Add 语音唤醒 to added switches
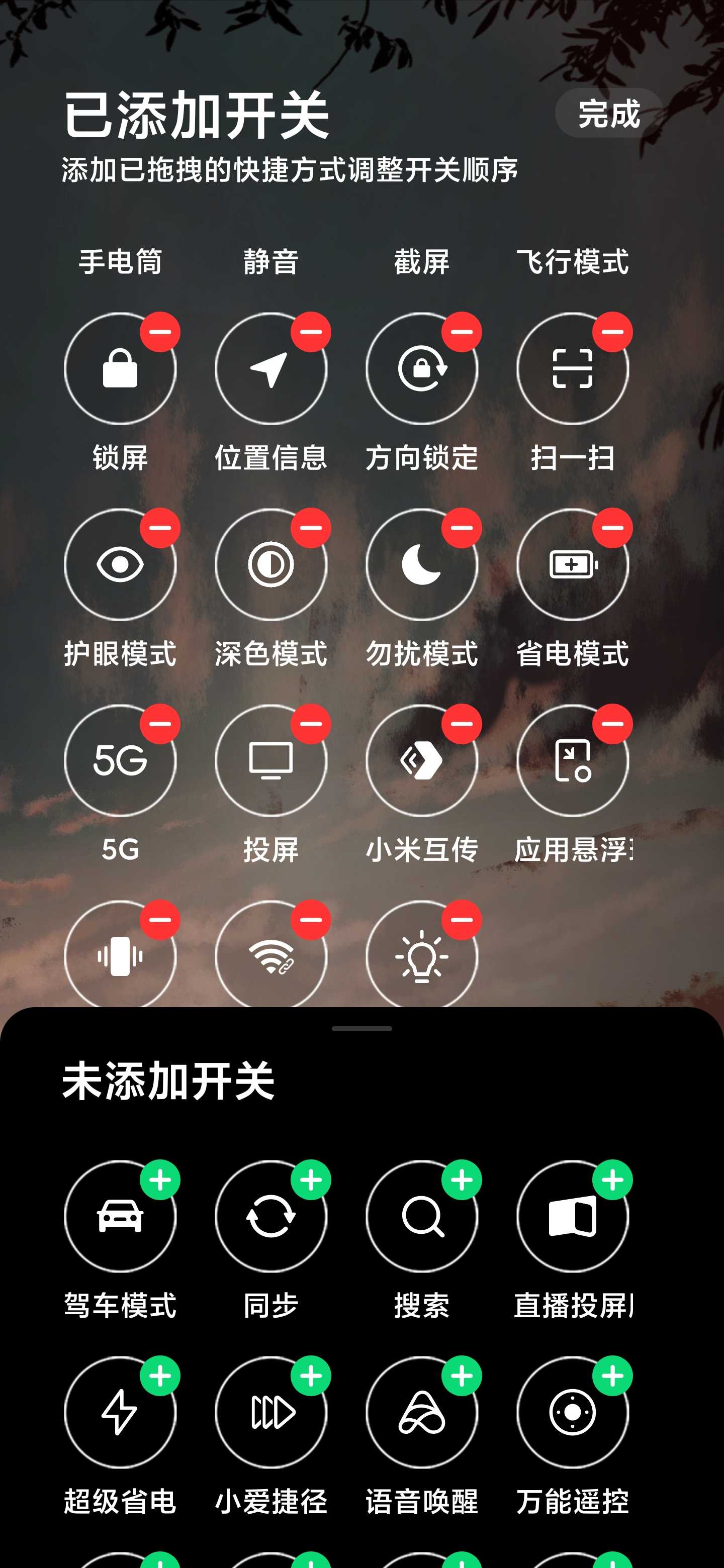The image size is (724, 1568). [x=462, y=1376]
